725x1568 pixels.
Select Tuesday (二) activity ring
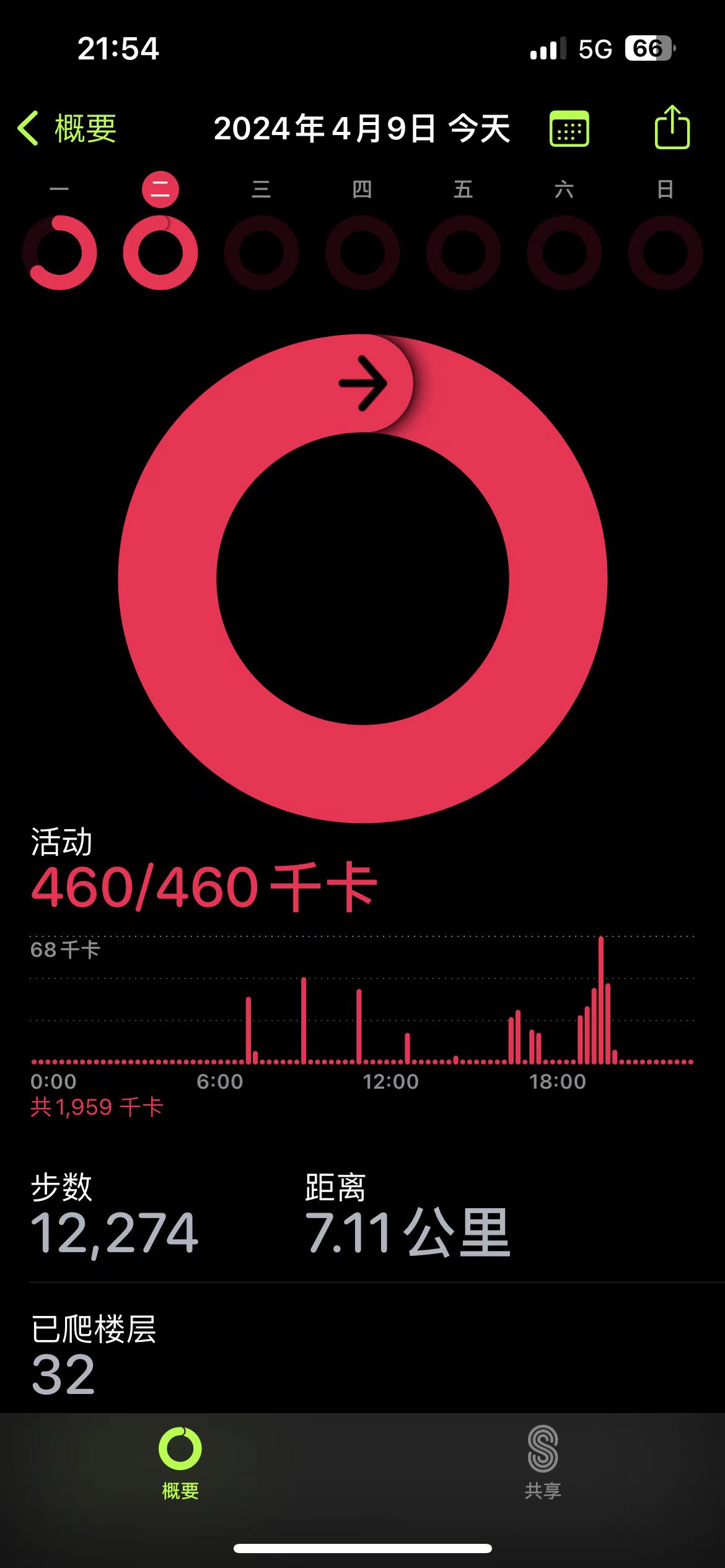pyautogui.click(x=160, y=252)
